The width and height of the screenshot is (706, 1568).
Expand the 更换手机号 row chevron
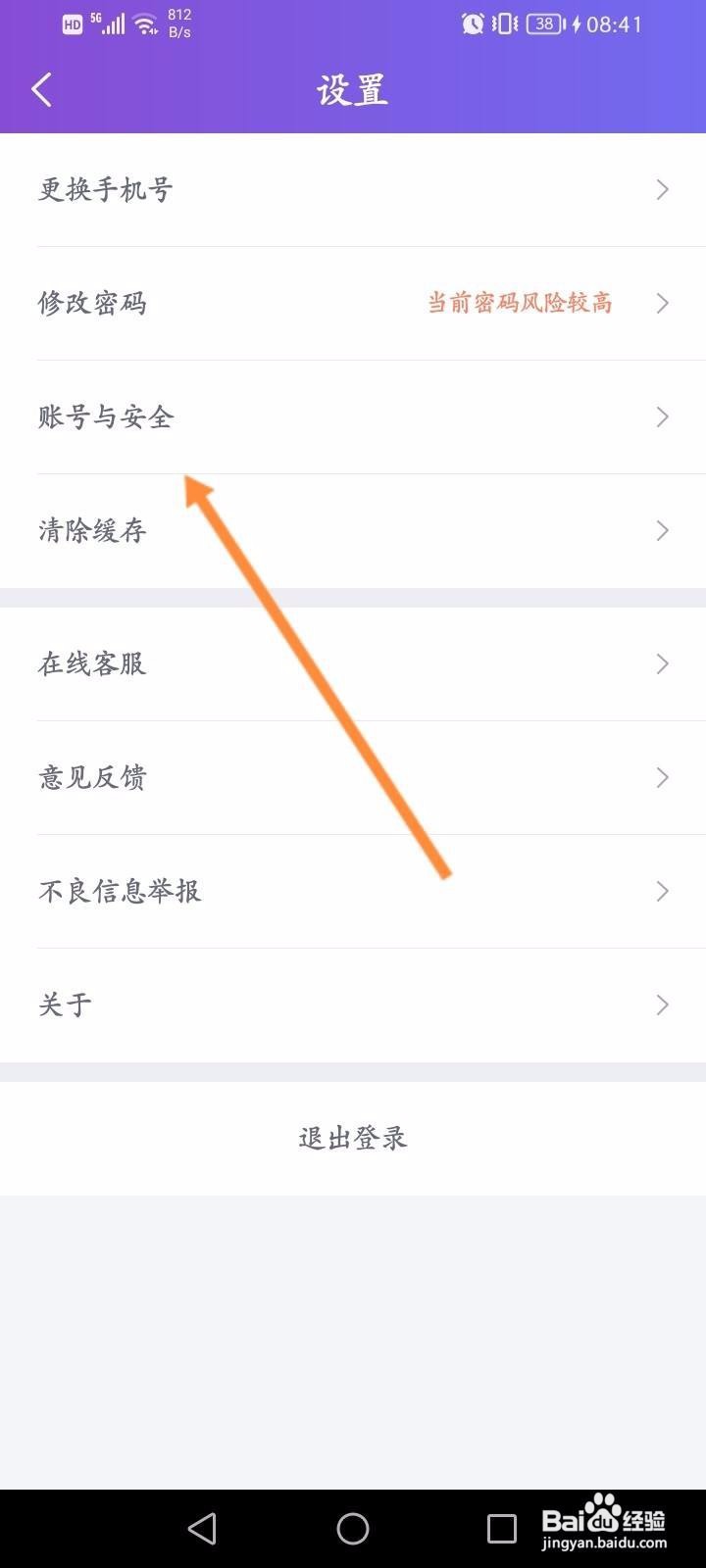663,189
